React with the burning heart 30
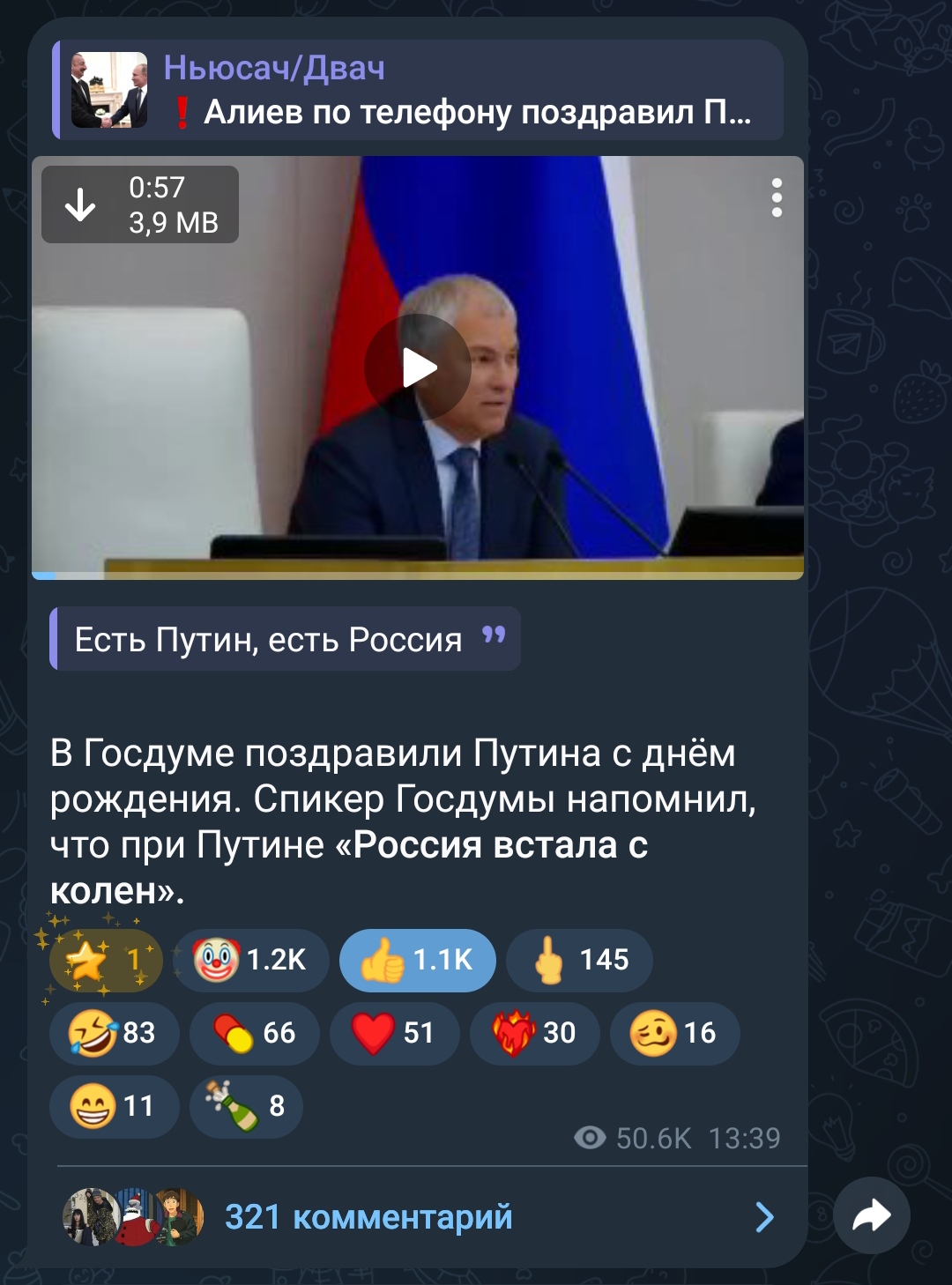Viewport: 952px width, 1285px height. [x=534, y=1033]
